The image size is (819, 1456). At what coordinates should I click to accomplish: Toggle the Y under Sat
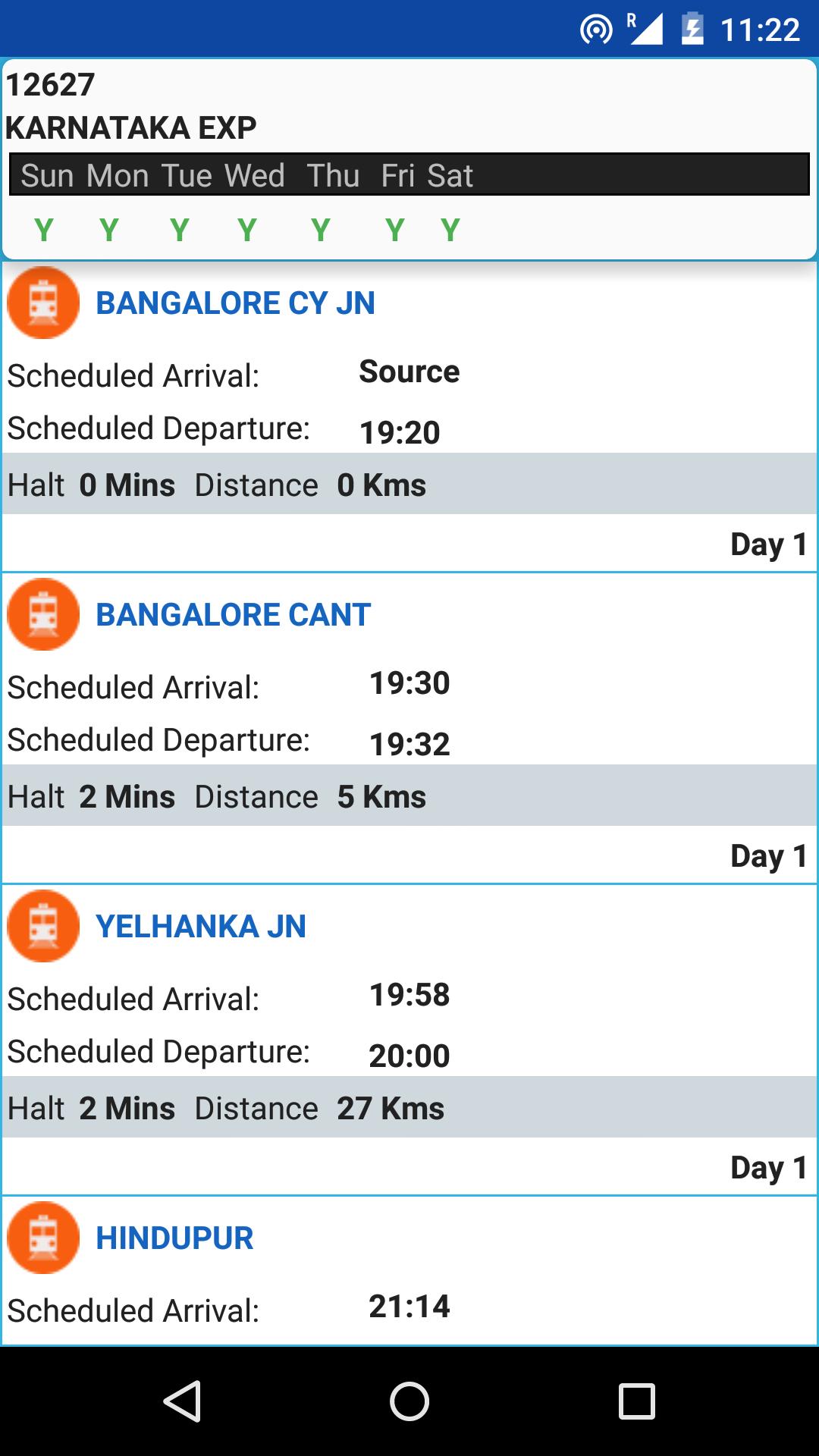click(x=450, y=229)
